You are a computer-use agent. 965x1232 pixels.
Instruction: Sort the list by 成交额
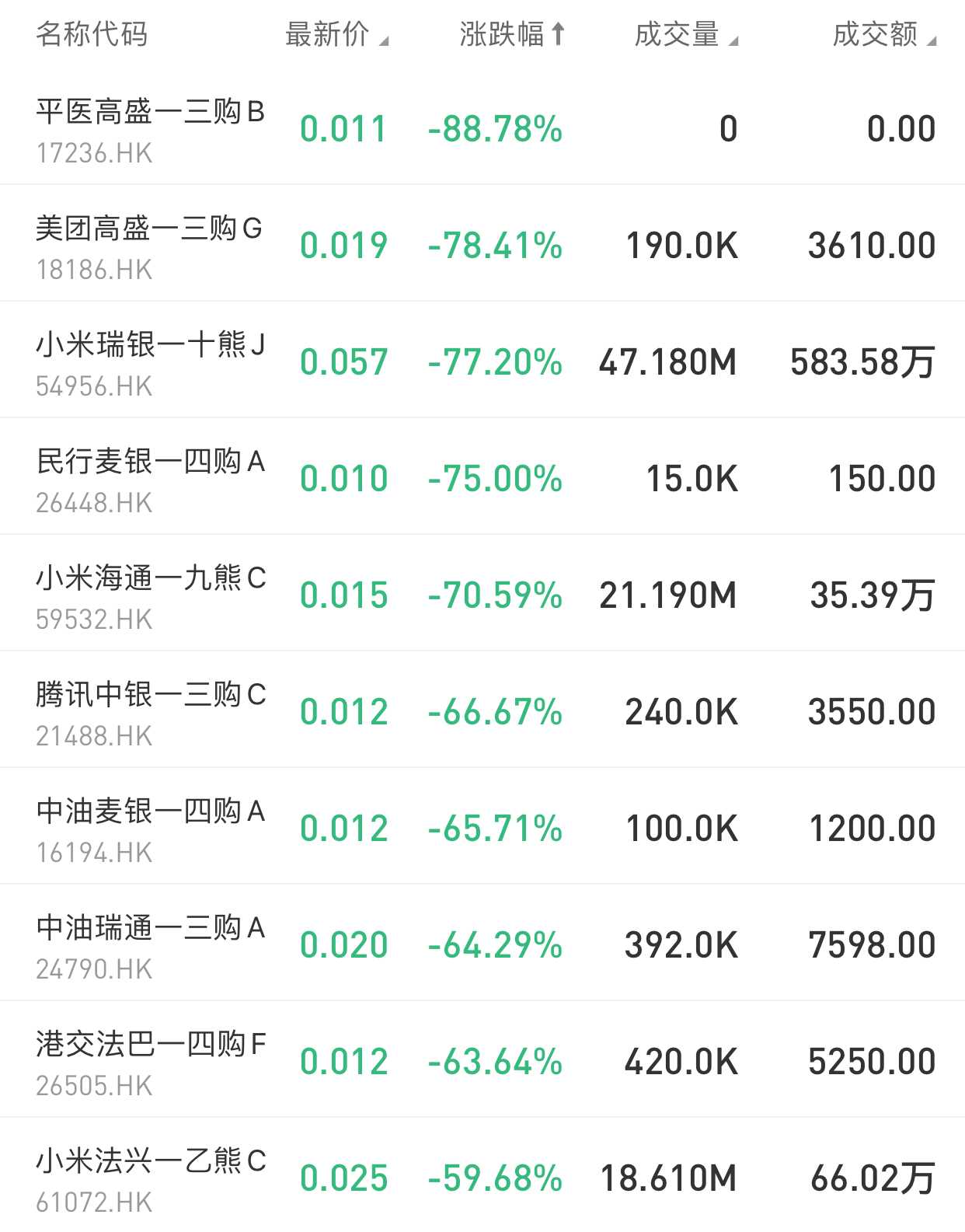883,35
